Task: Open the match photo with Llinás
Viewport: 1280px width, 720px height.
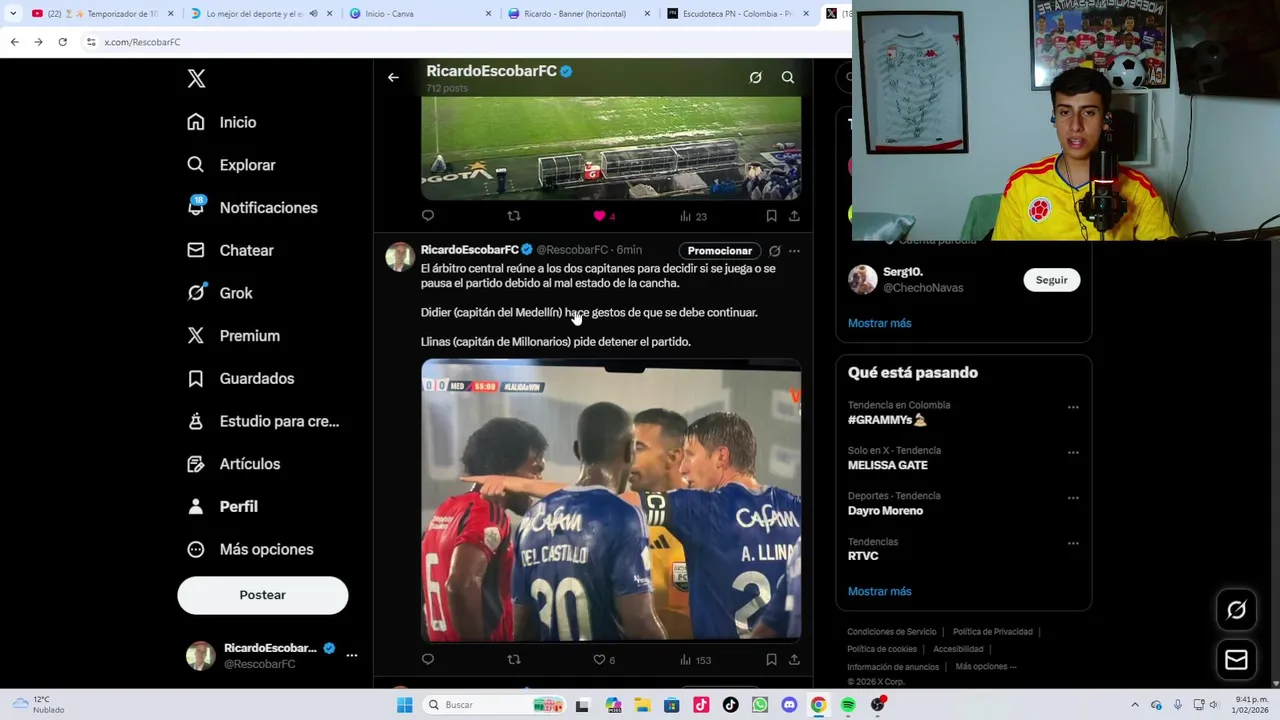Action: coord(610,500)
